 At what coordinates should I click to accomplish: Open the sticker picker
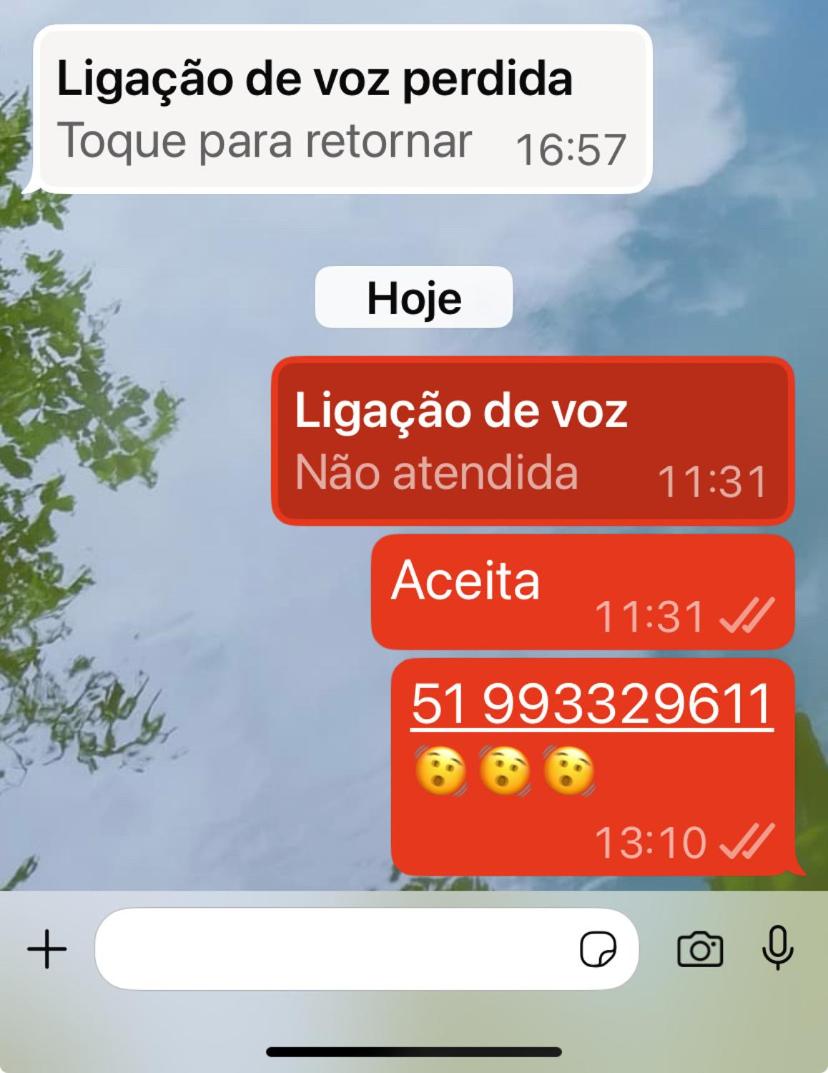[598, 949]
